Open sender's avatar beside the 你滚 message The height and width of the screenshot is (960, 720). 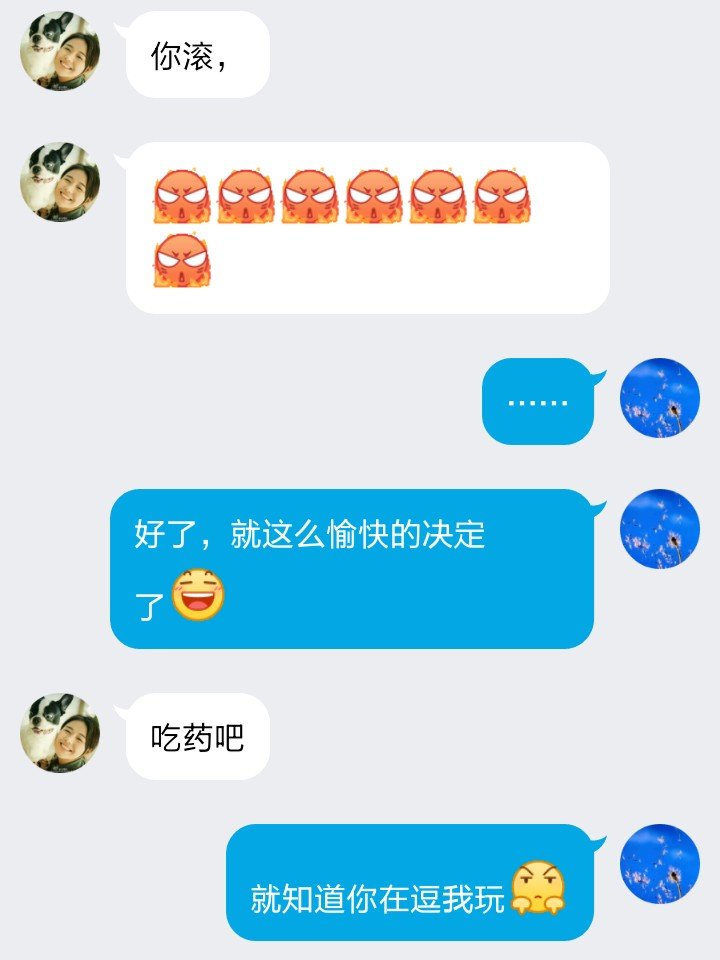(x=60, y=51)
